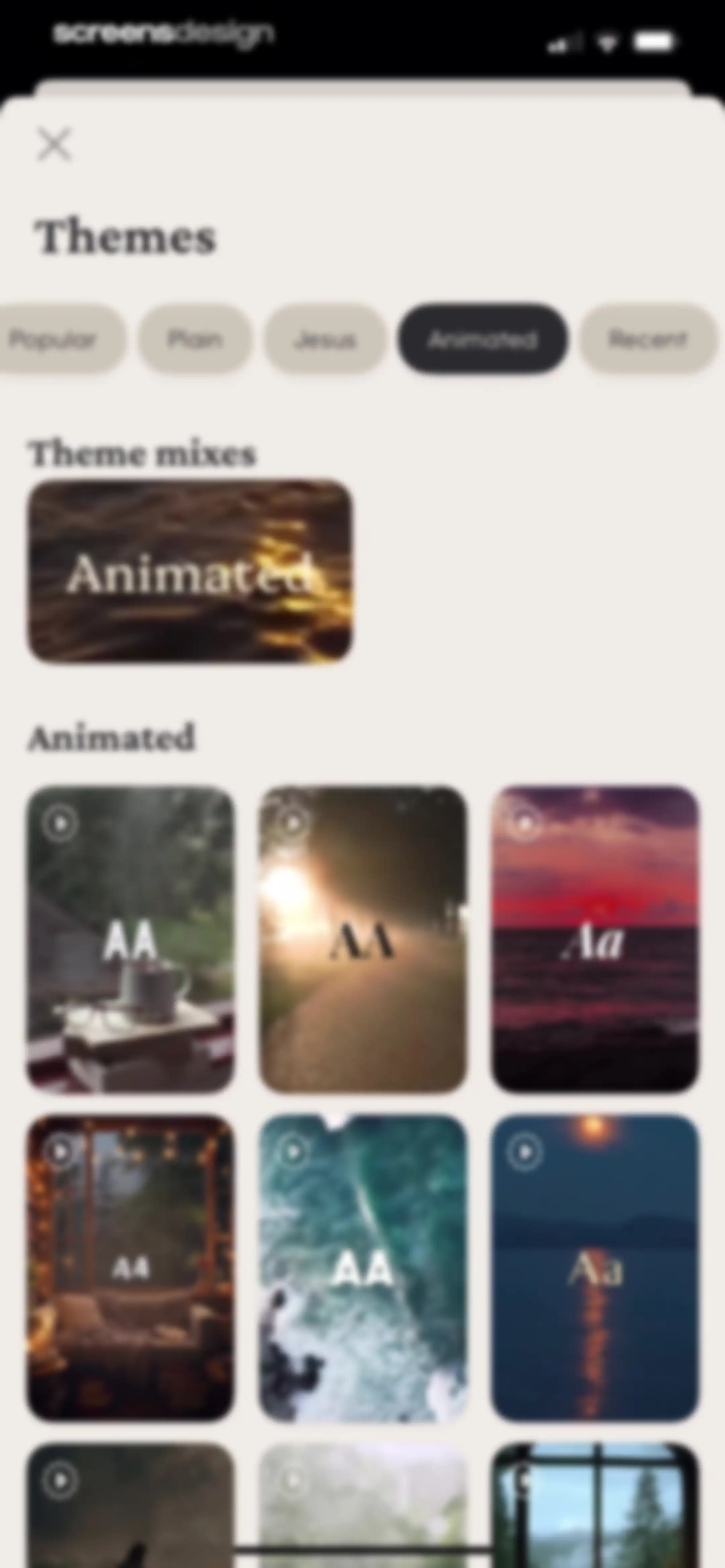Open the window with pine tree theme
This screenshot has width=725, height=1568.
click(595, 1505)
